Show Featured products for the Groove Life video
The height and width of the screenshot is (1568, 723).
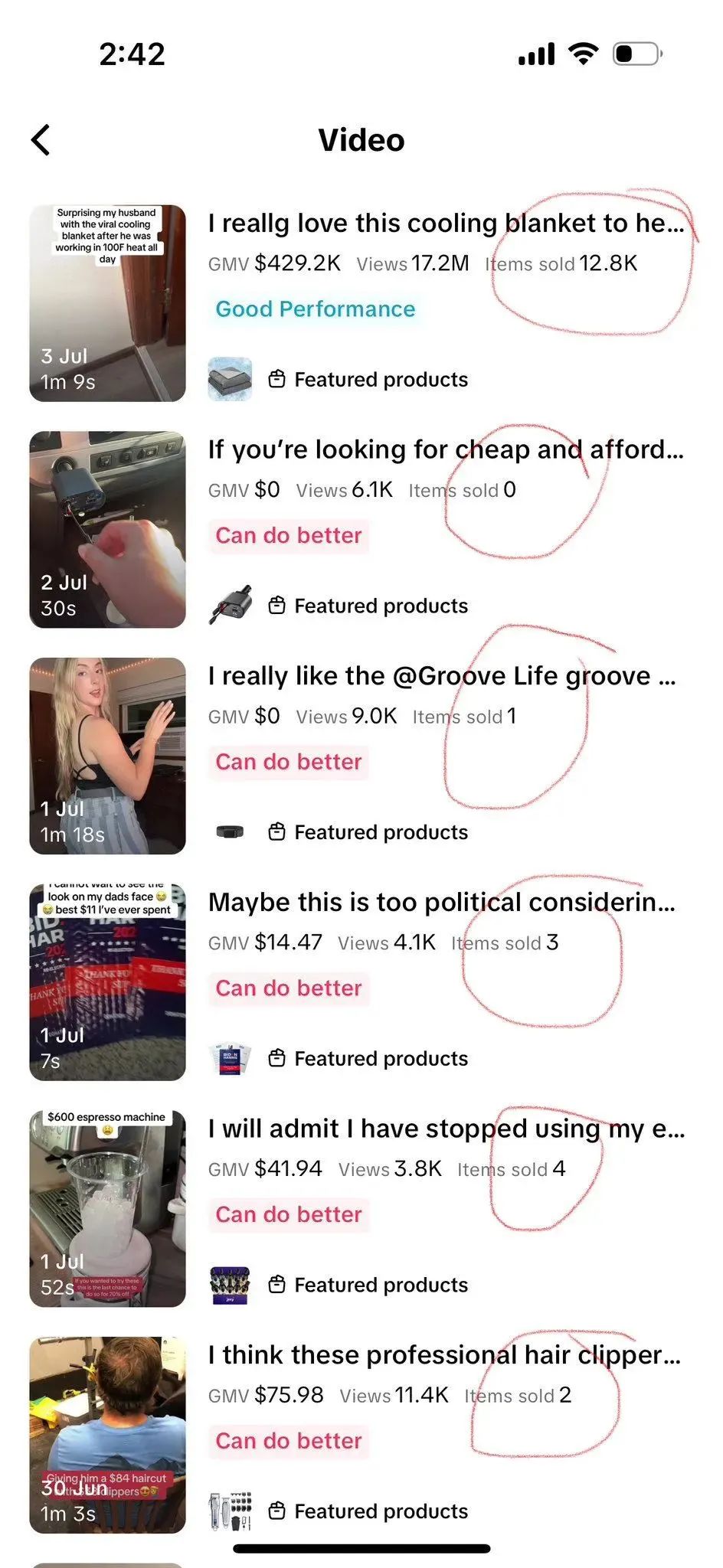coord(368,832)
